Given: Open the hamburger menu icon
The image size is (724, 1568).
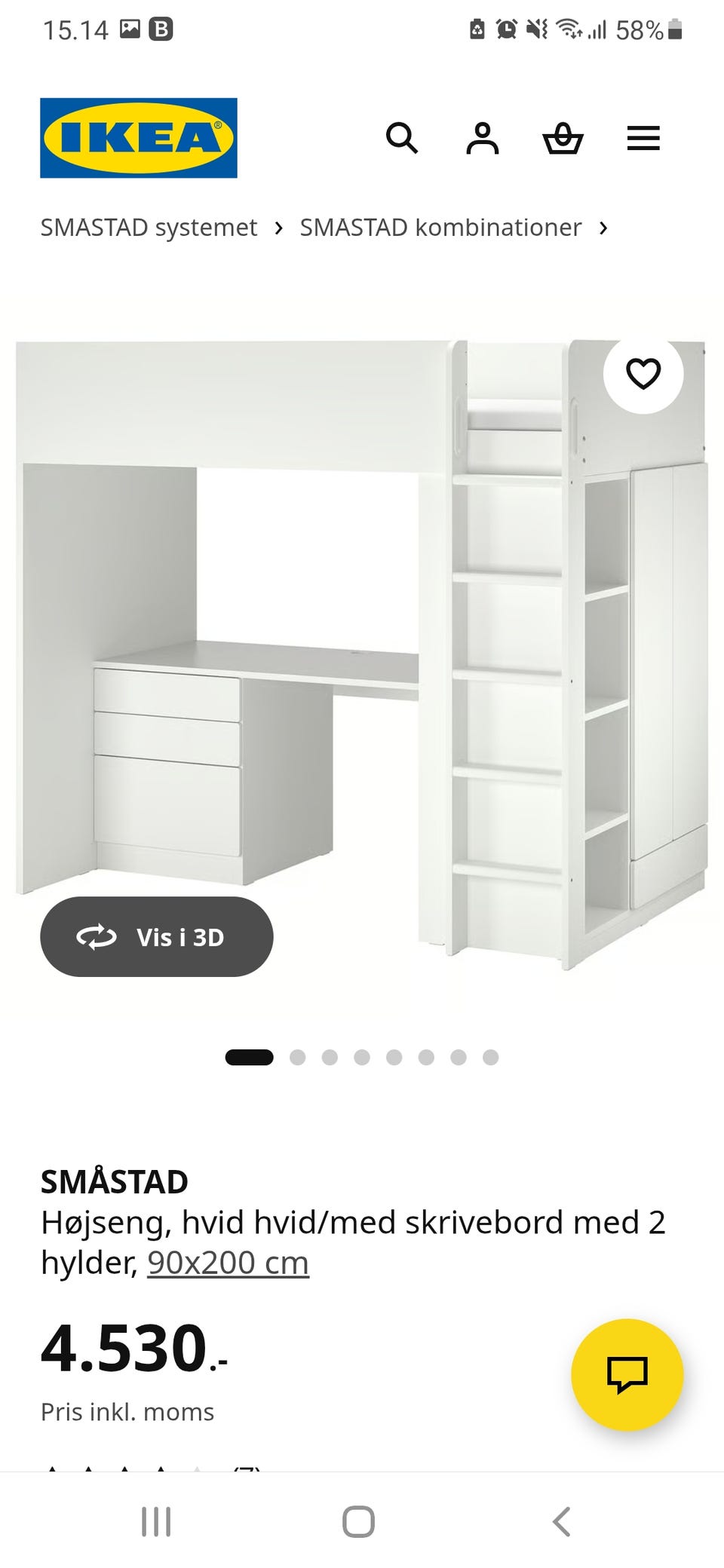Looking at the screenshot, I should click(643, 139).
